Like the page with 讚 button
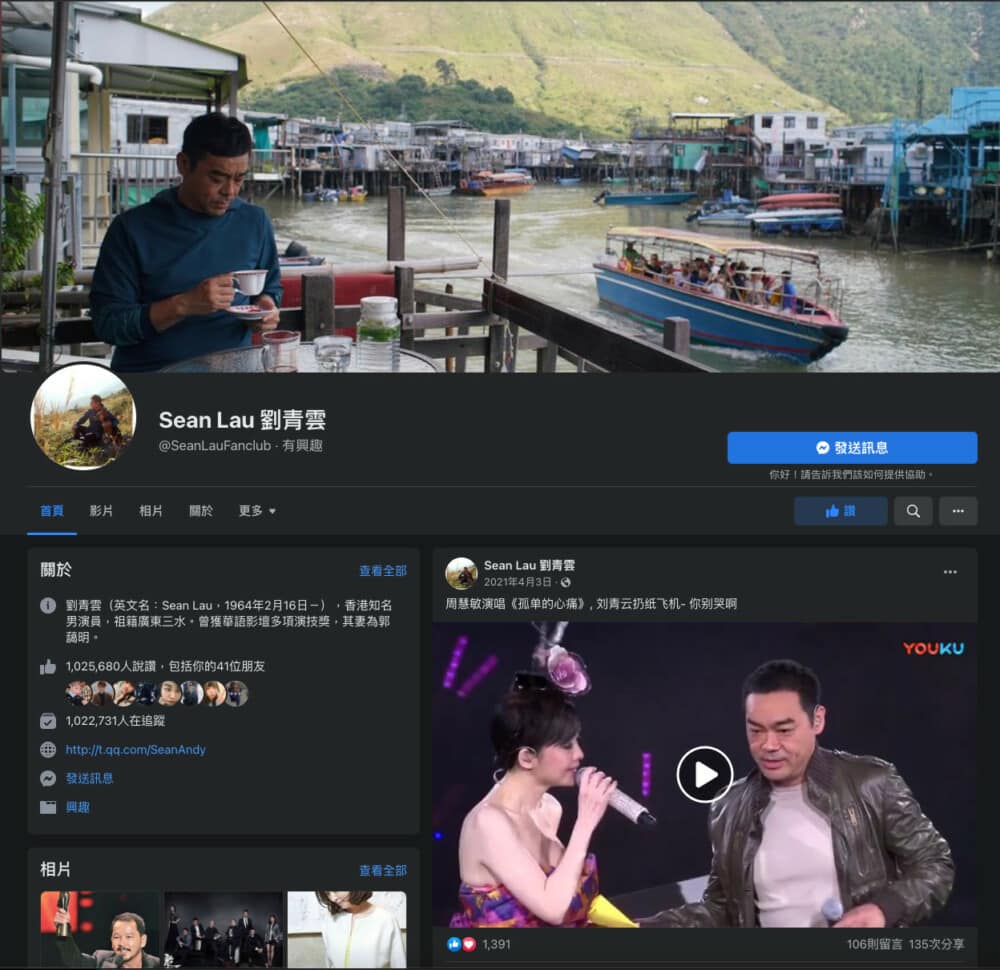The image size is (1000, 970). (x=840, y=511)
